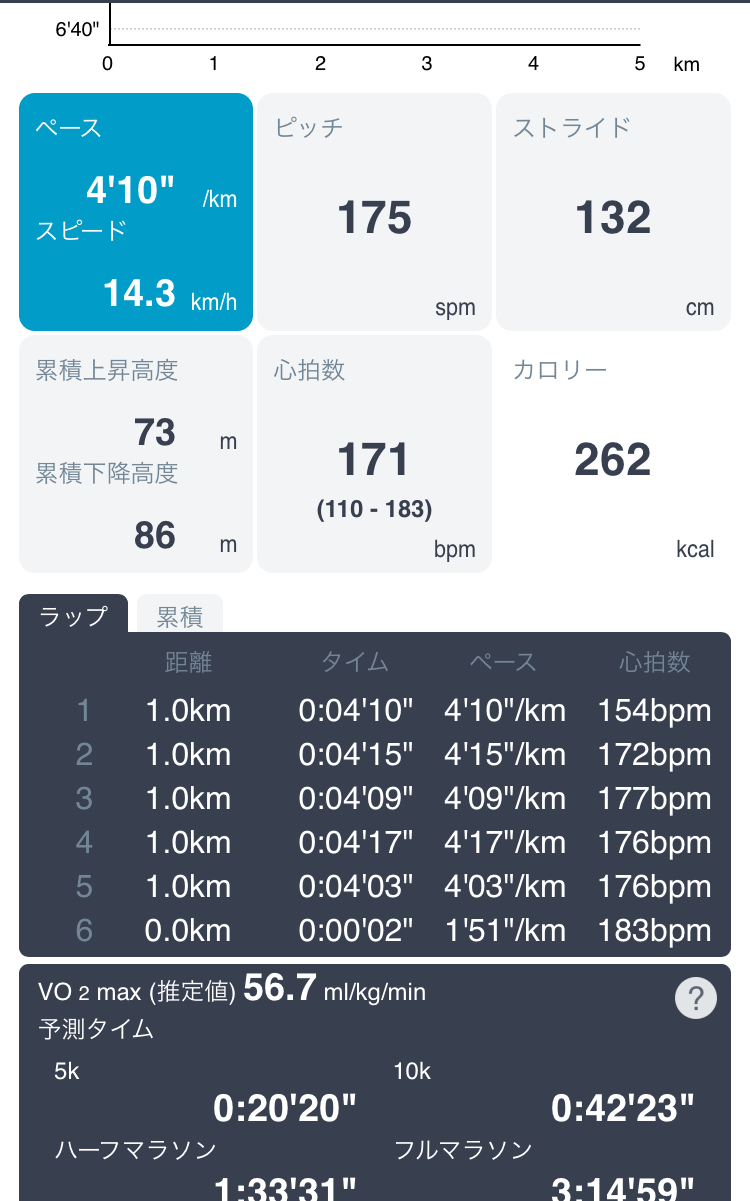Switch to the 累積 tab

click(180, 616)
